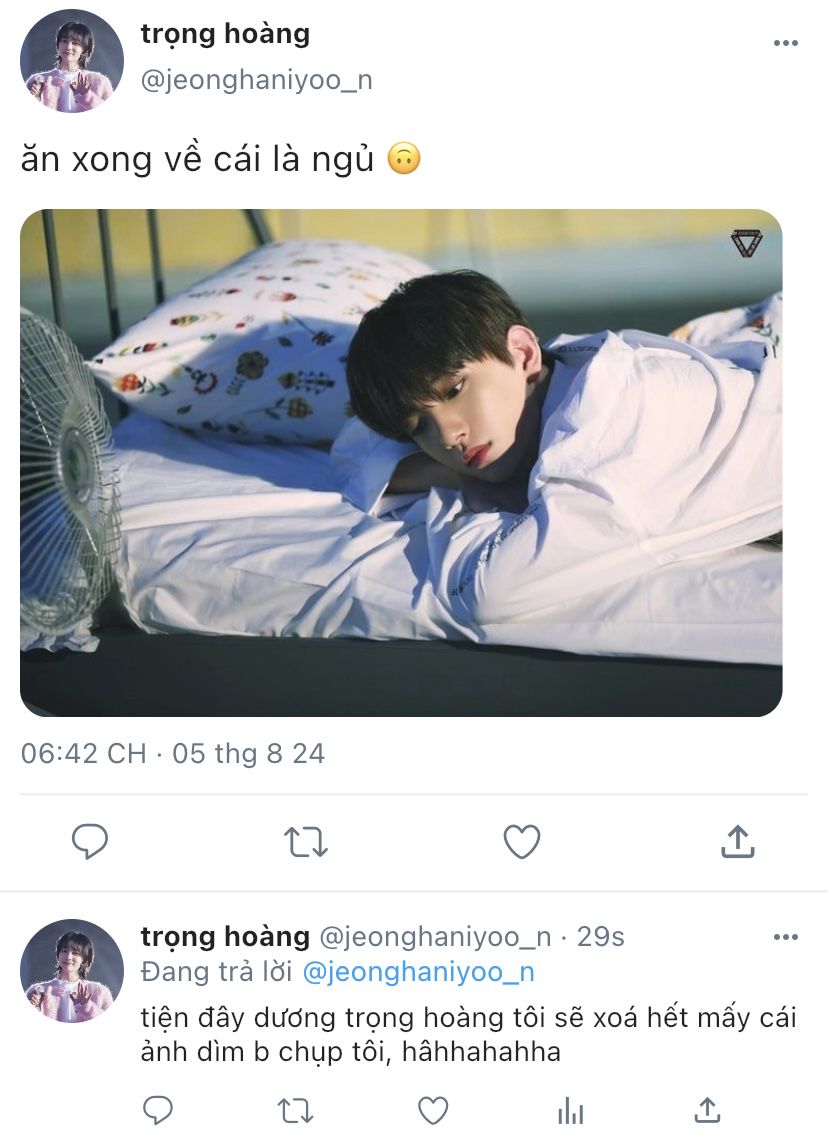Share the main tweet
Viewport: 828px width, 1138px height.
(737, 842)
